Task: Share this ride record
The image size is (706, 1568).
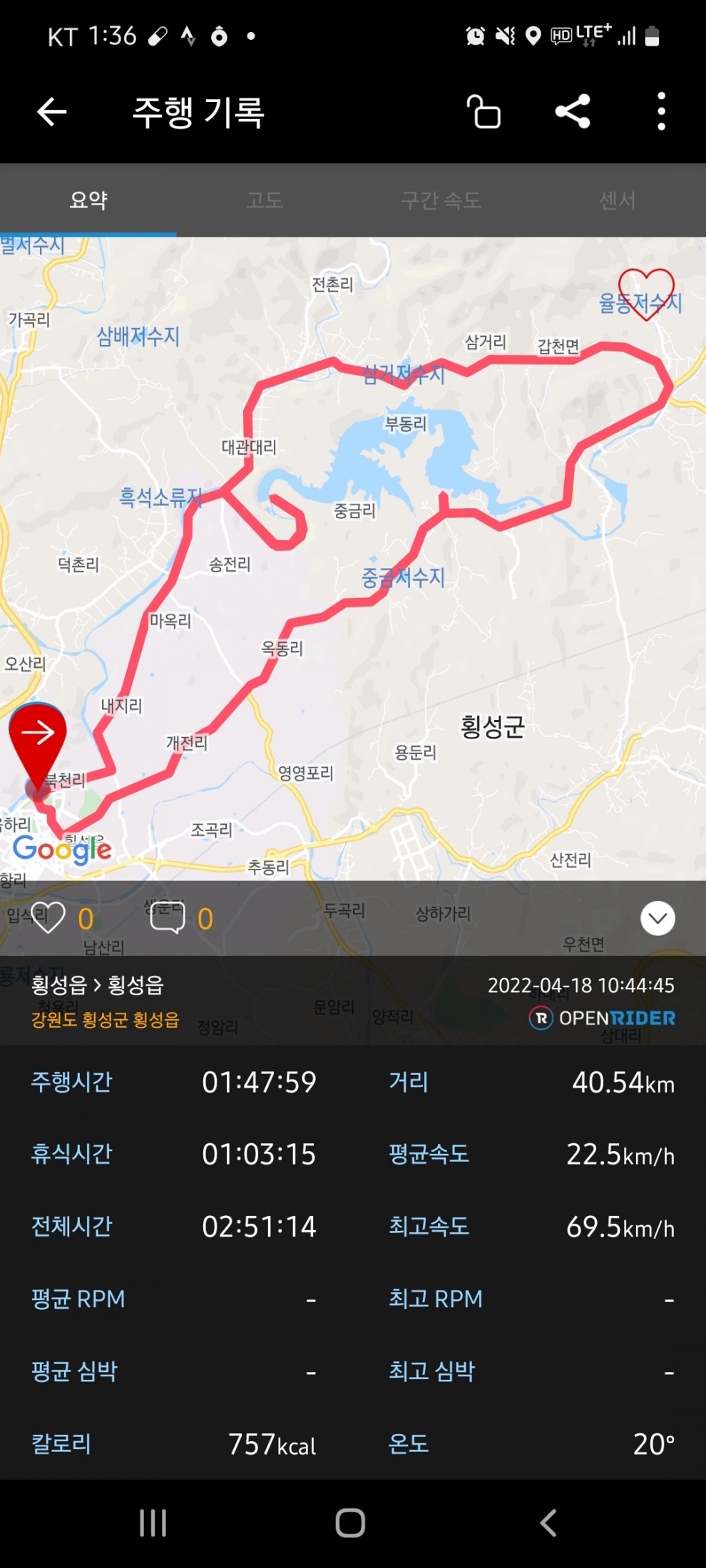Action: tap(573, 112)
